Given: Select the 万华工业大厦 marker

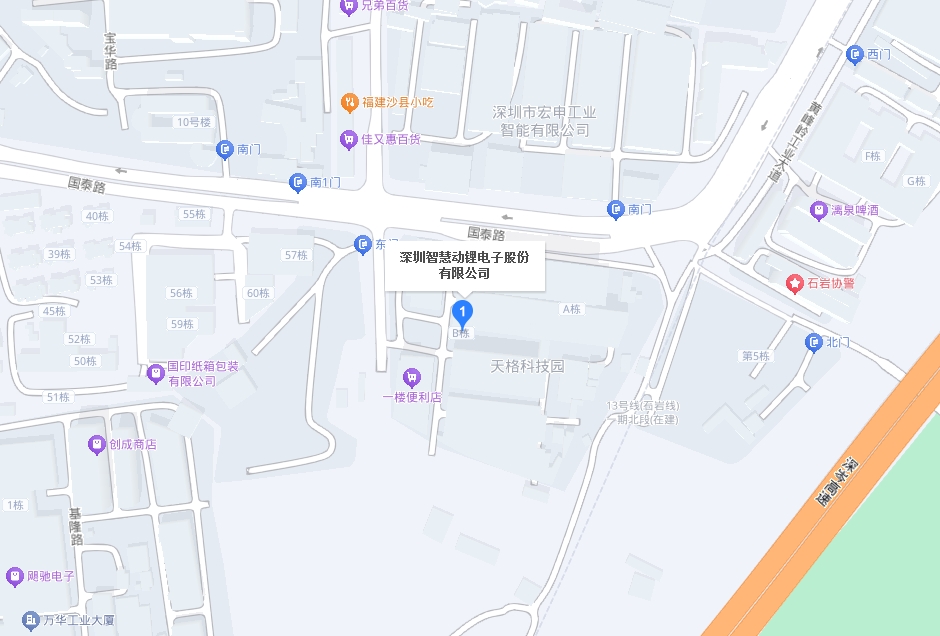Looking at the screenshot, I should (33, 621).
